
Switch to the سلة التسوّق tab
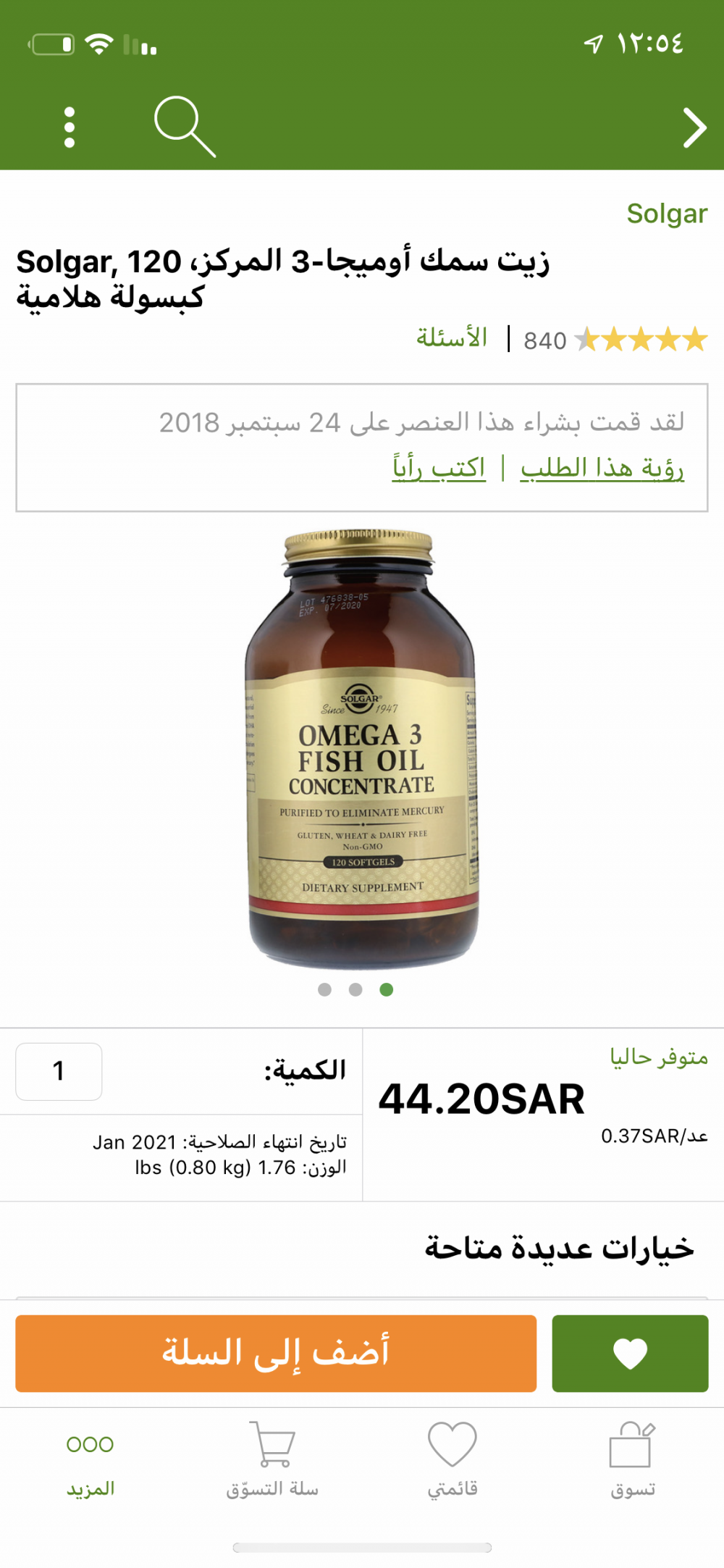(272, 1459)
